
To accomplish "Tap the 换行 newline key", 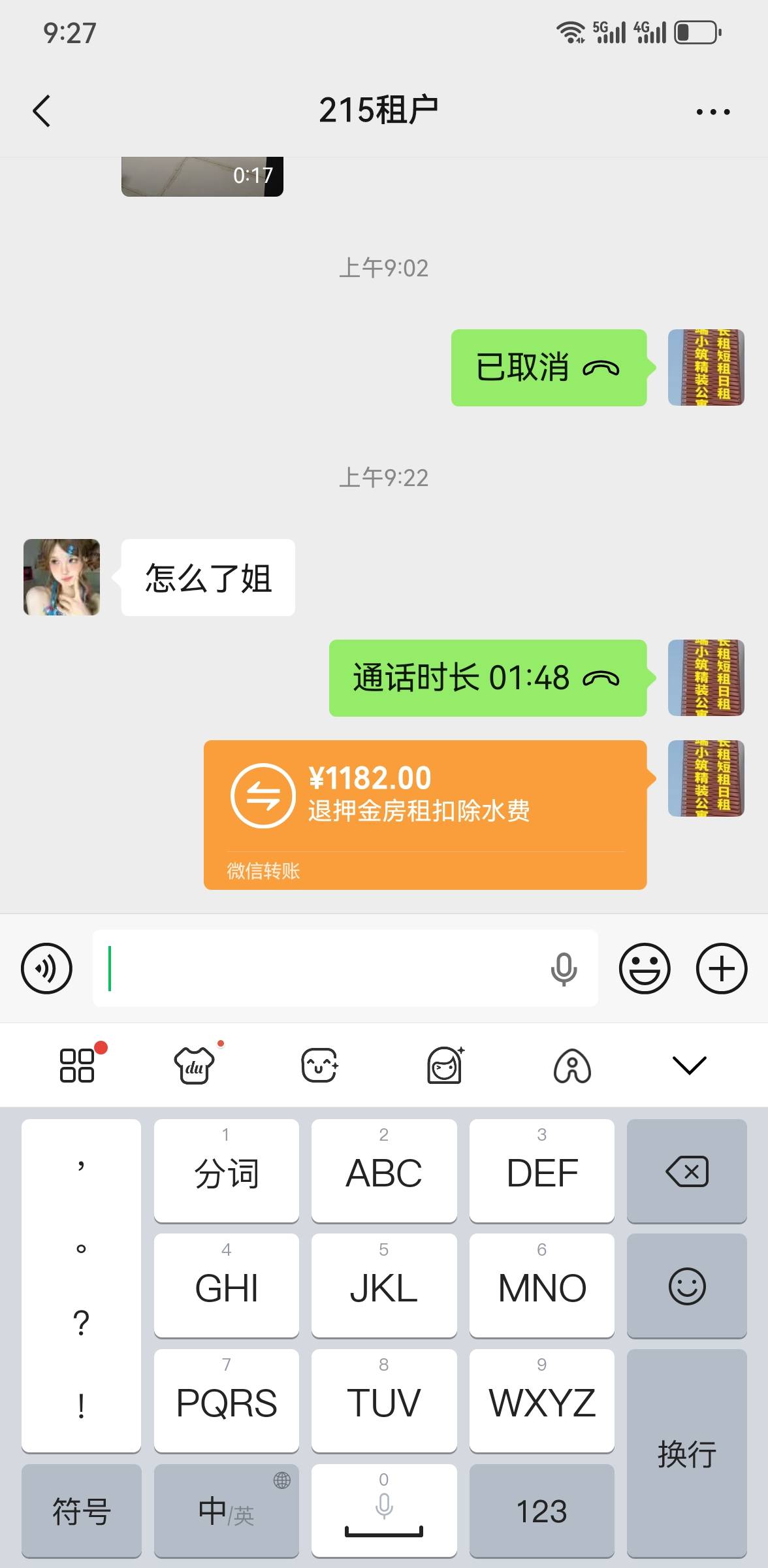I will (686, 1453).
